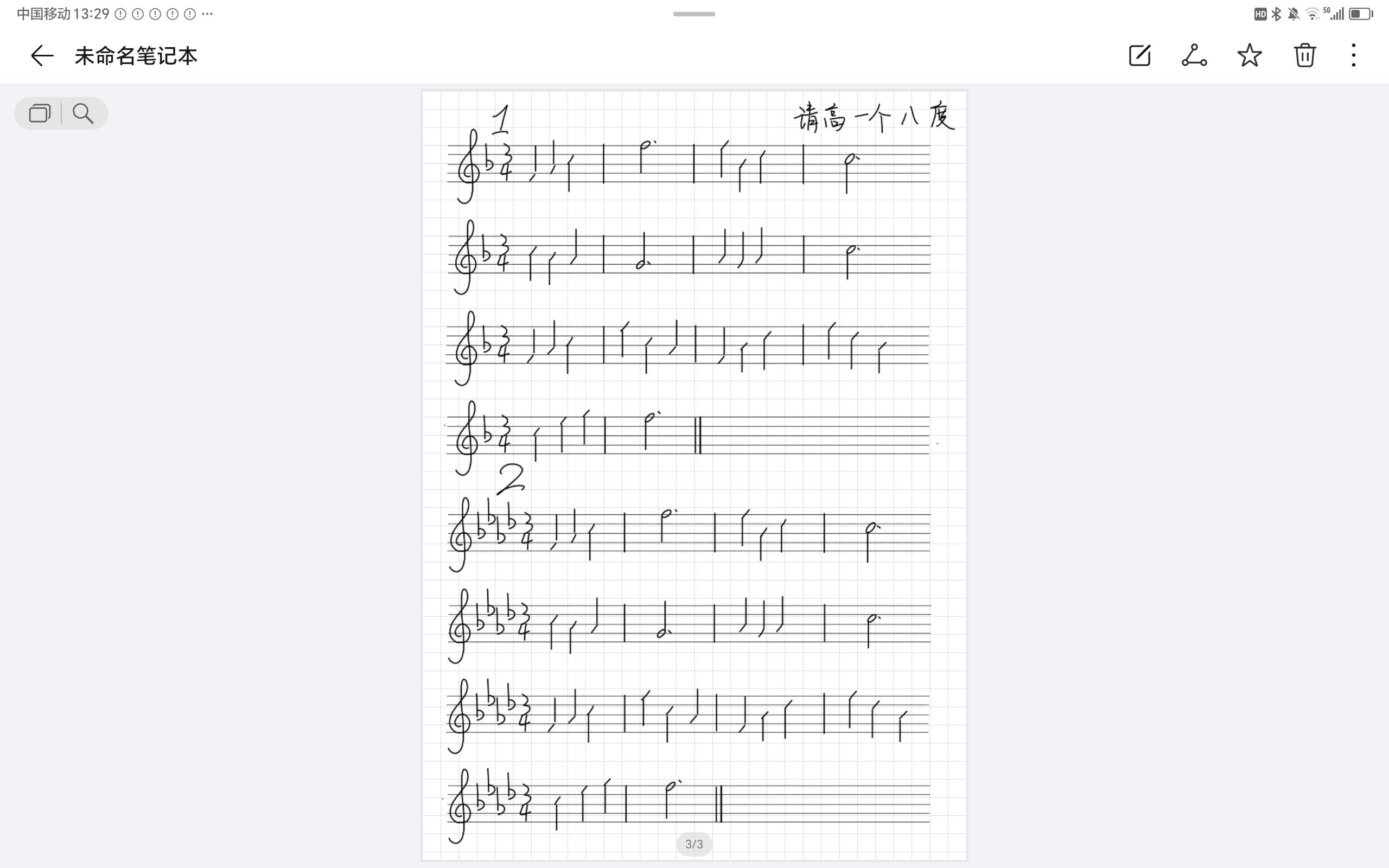The width and height of the screenshot is (1389, 868).
Task: Show the page thumbnails overview
Action: pyautogui.click(x=40, y=114)
